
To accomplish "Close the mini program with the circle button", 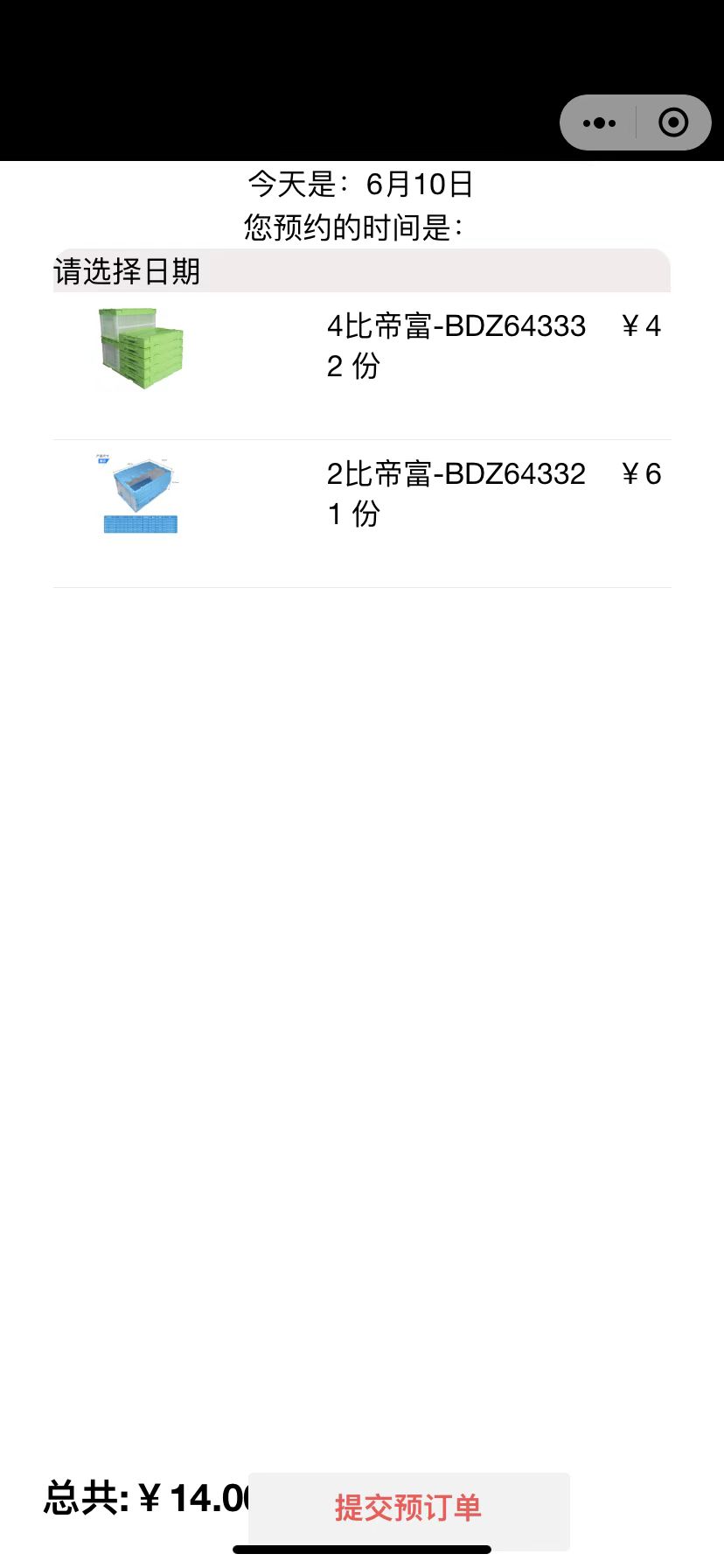I will [x=673, y=122].
